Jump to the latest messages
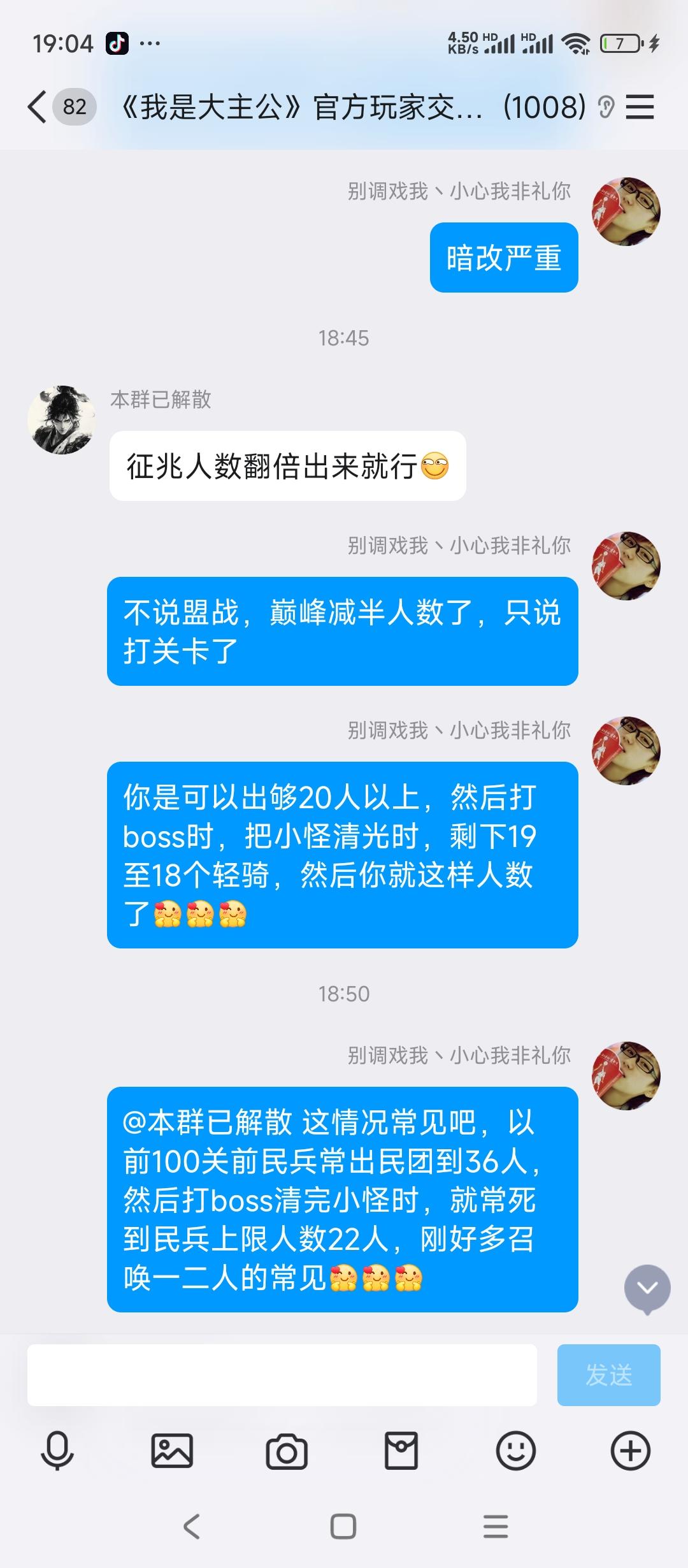Image resolution: width=688 pixels, height=1568 pixels. tap(647, 1289)
